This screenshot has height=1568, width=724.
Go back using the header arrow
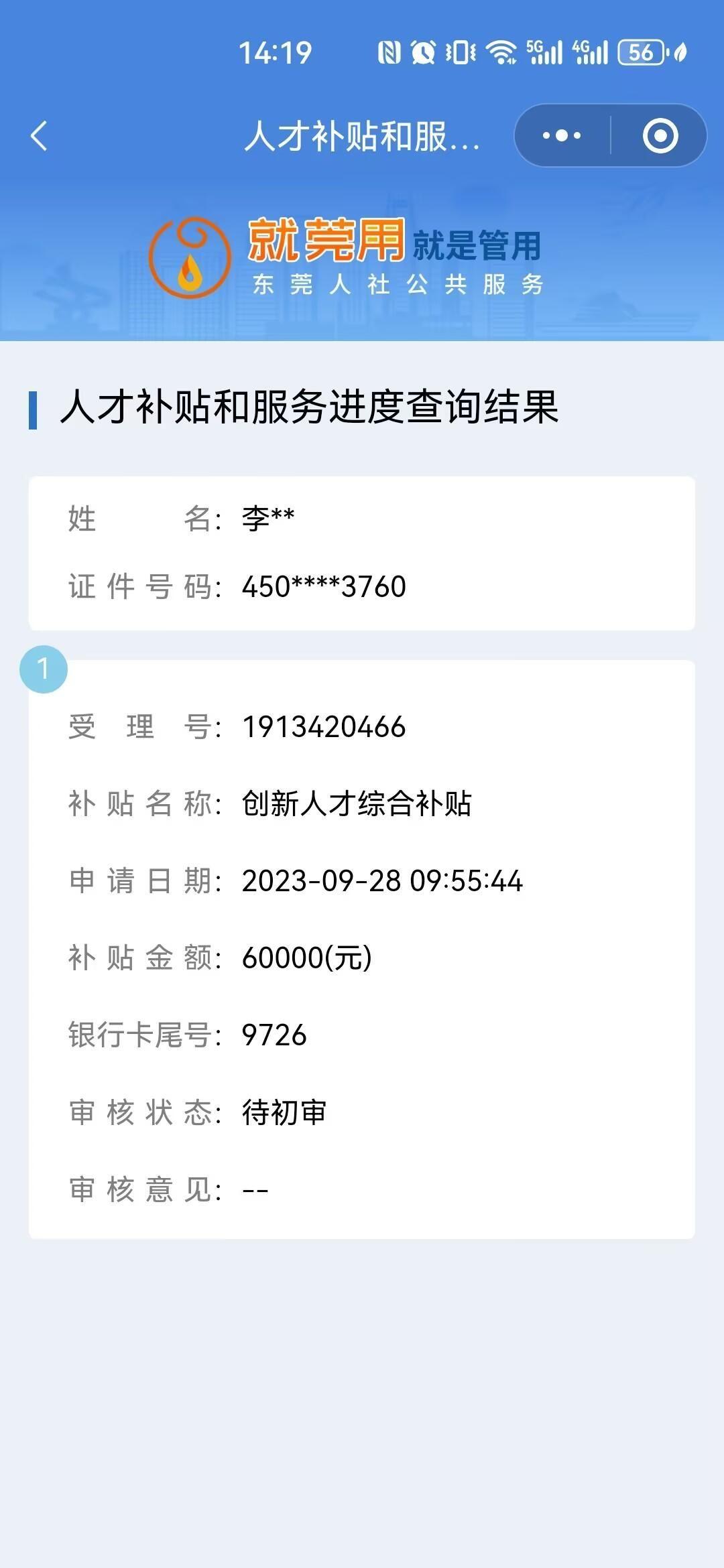(40, 136)
